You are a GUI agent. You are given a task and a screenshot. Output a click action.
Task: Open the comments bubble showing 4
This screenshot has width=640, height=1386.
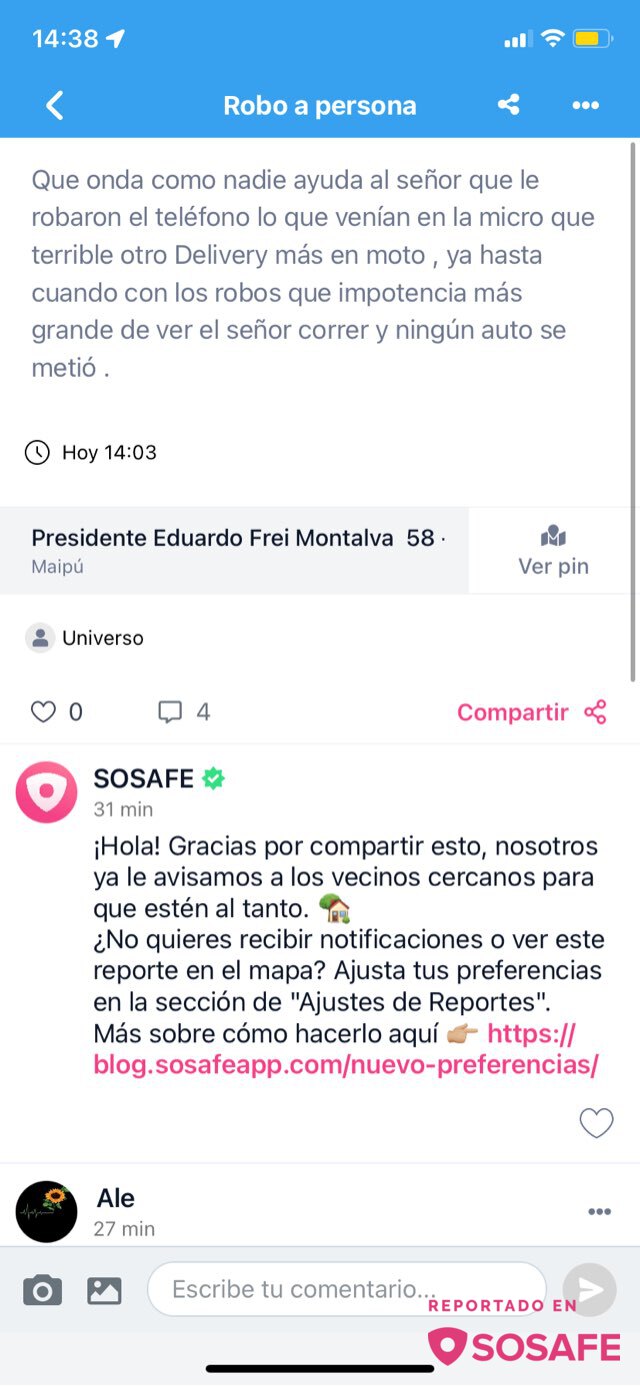pyautogui.click(x=171, y=712)
